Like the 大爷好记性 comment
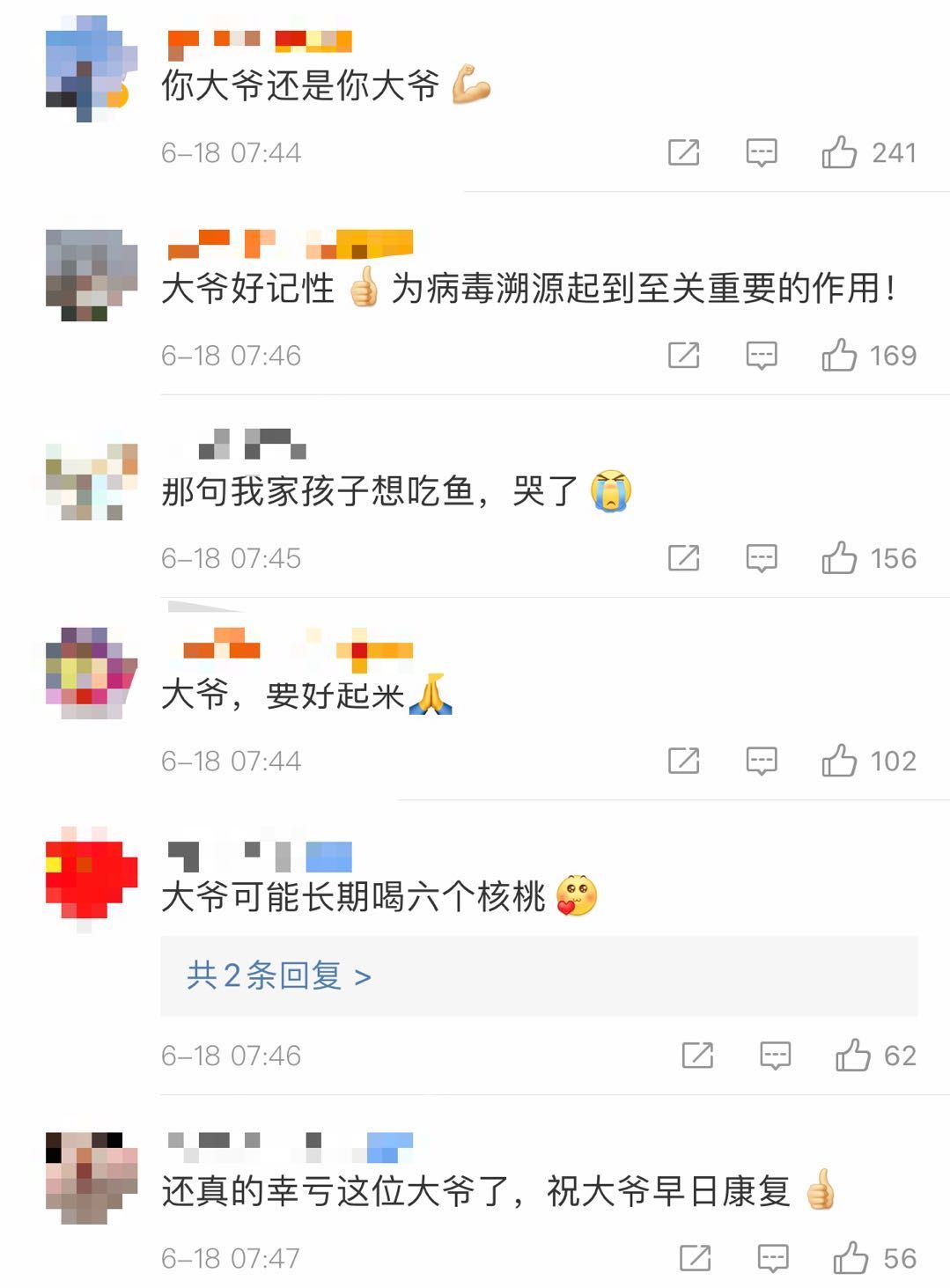 coord(839,355)
